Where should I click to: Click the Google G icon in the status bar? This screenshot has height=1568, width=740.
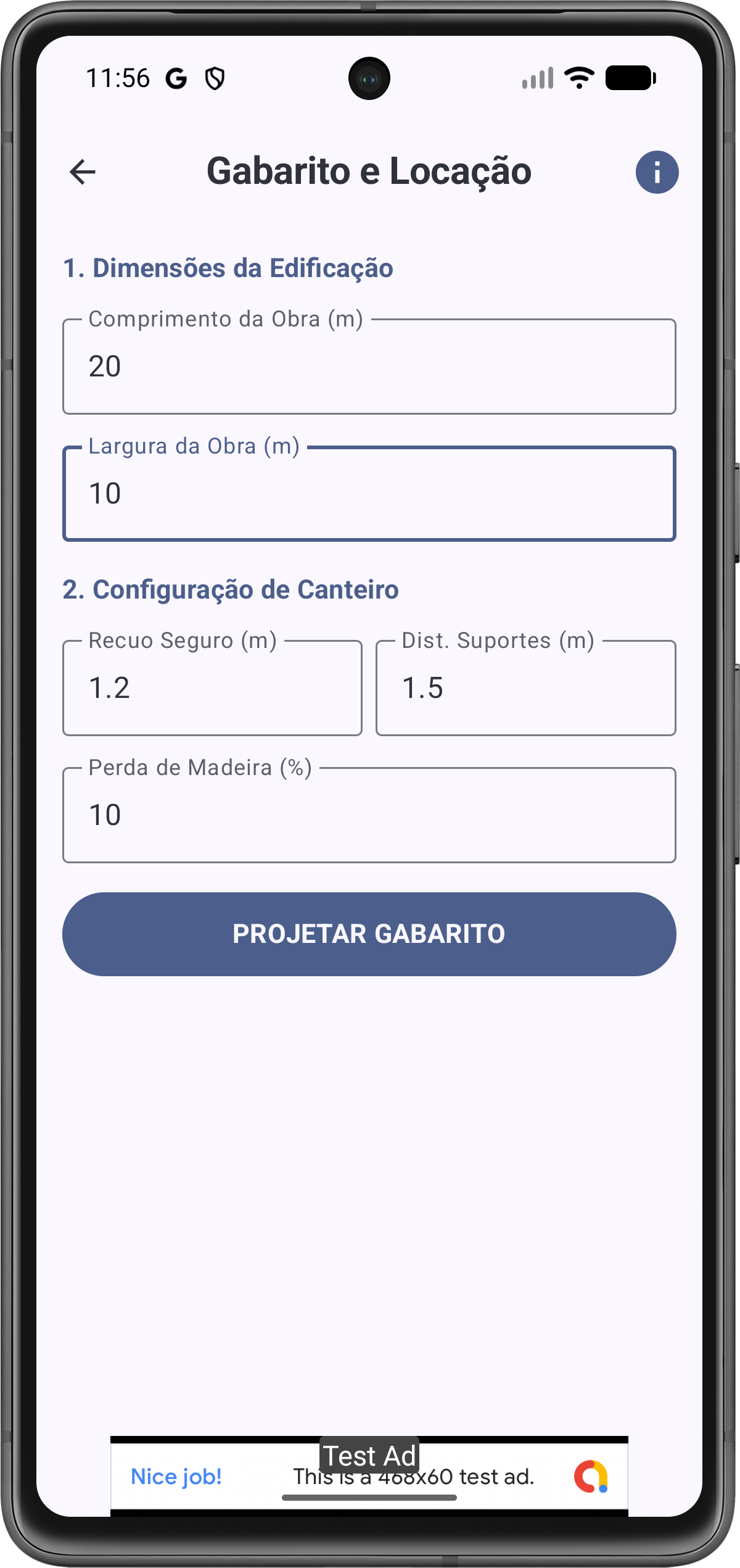[x=175, y=78]
